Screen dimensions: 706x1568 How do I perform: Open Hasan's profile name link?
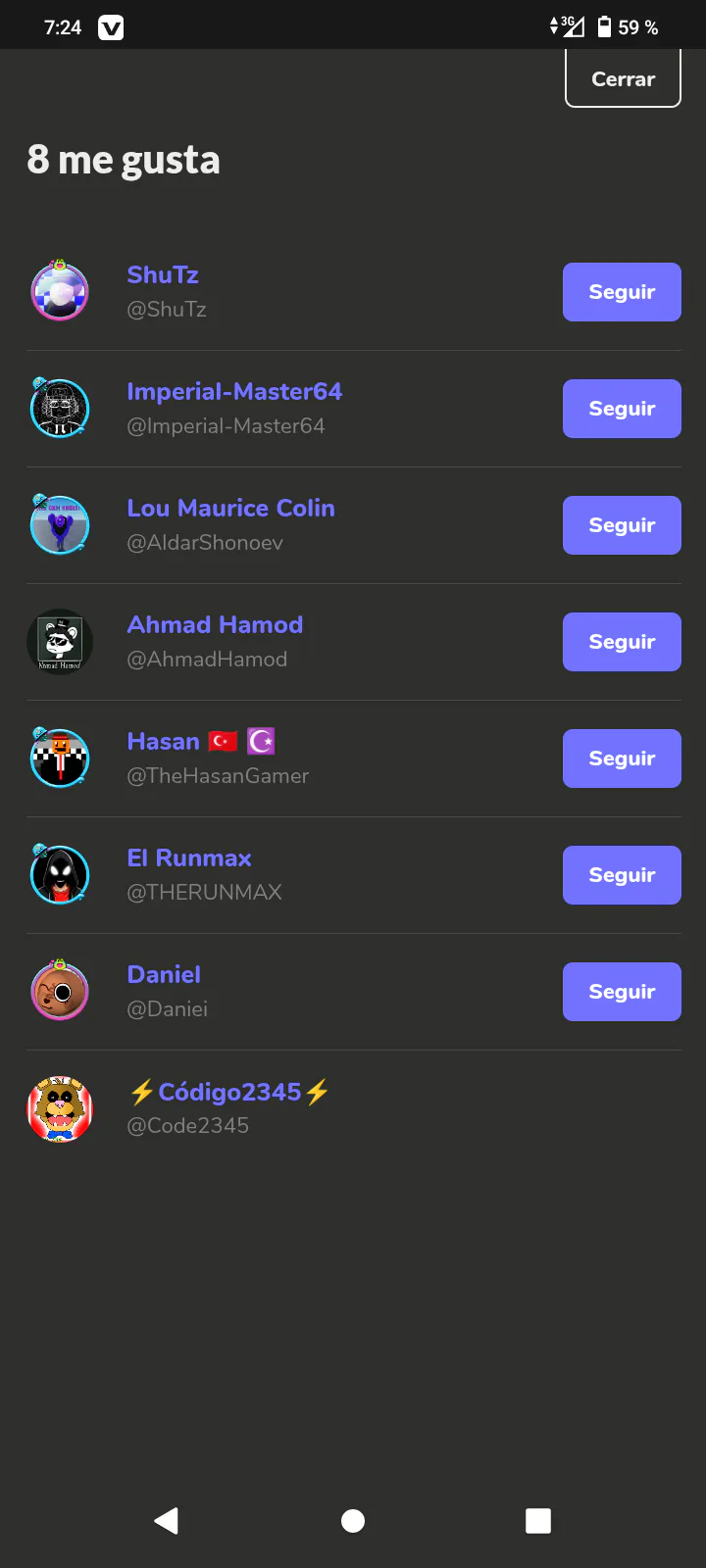[164, 742]
